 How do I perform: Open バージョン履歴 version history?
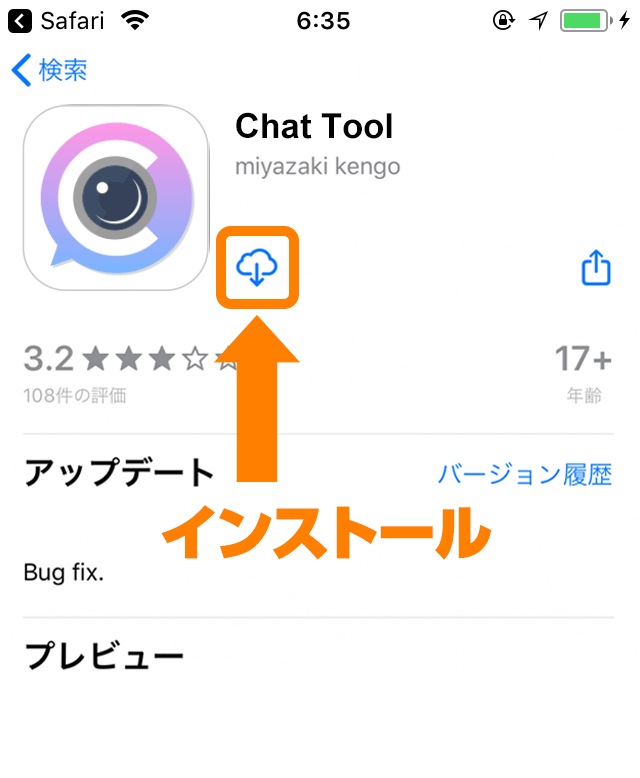click(x=524, y=474)
